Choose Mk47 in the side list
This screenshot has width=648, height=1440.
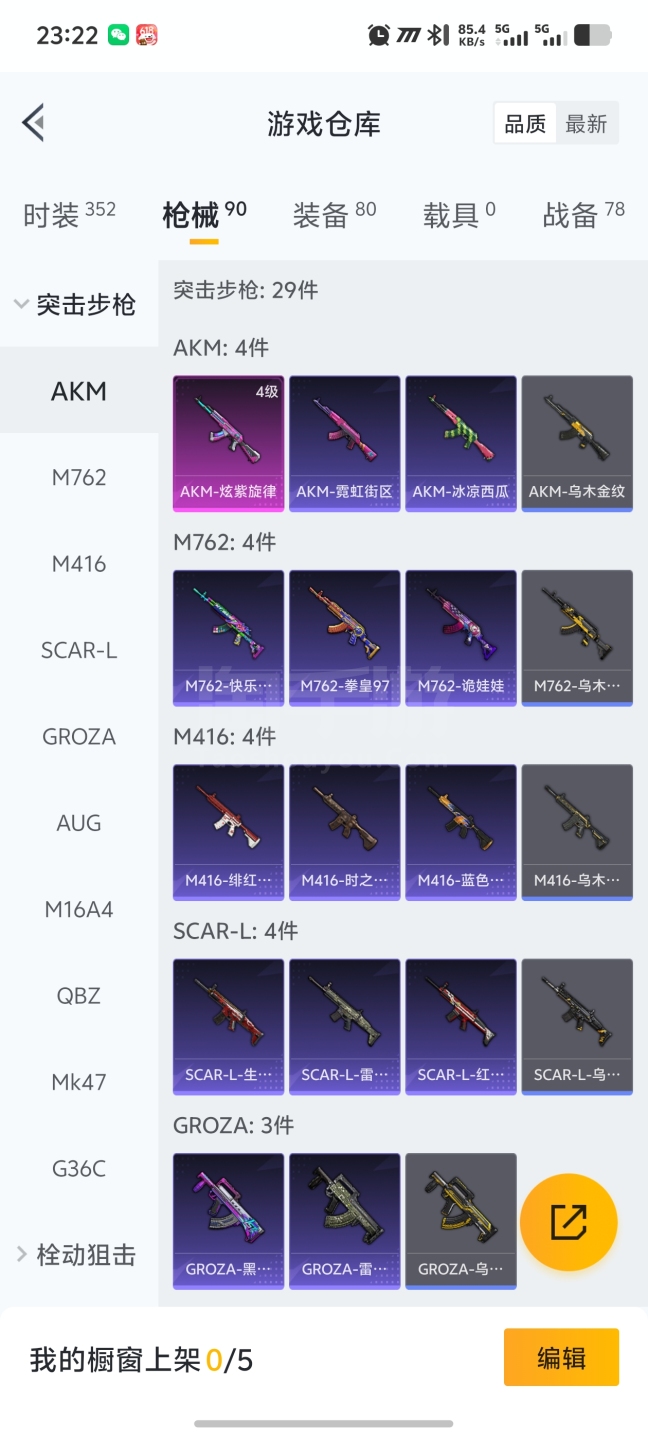tap(79, 1082)
